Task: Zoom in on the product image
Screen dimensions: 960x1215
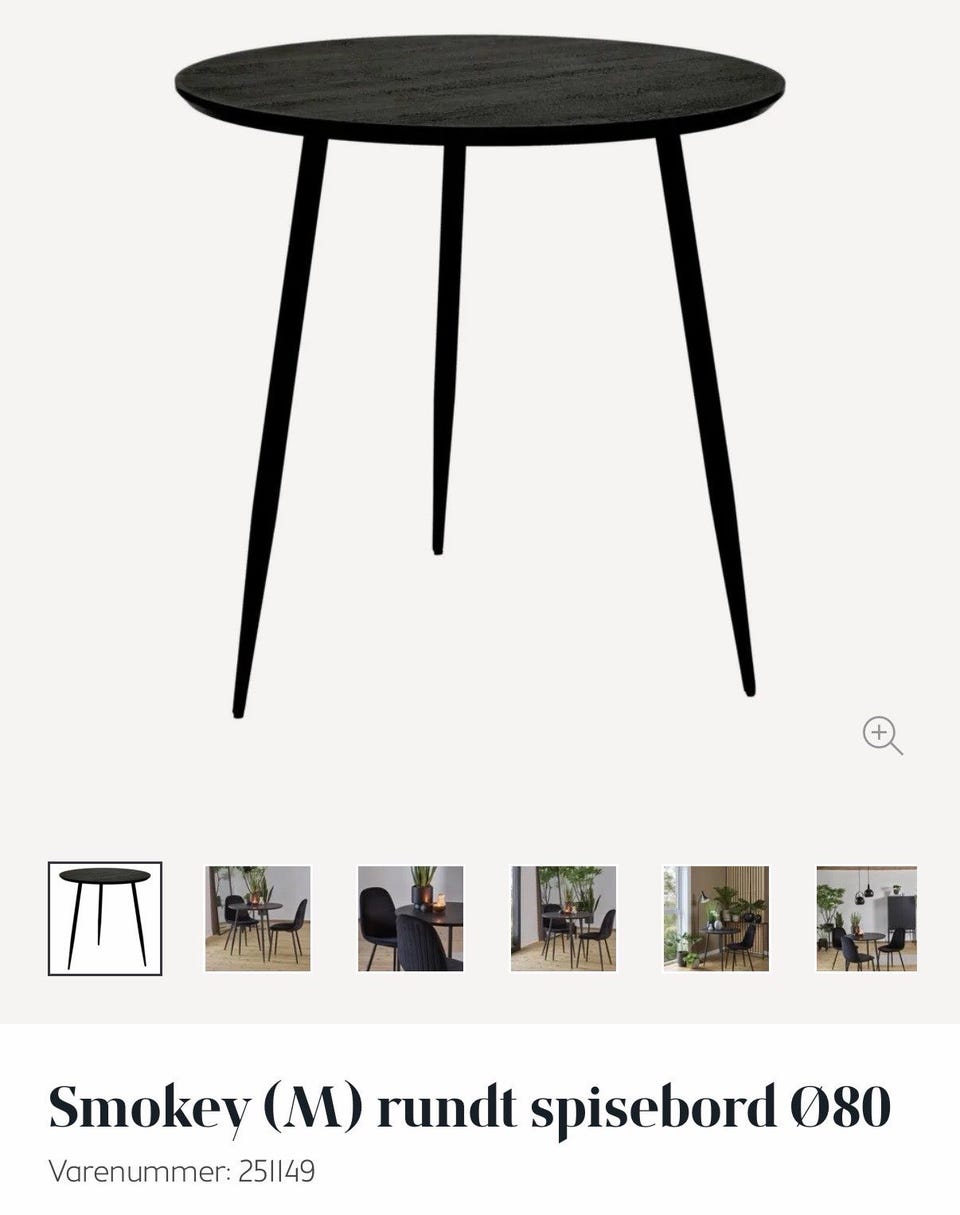Action: [882, 735]
